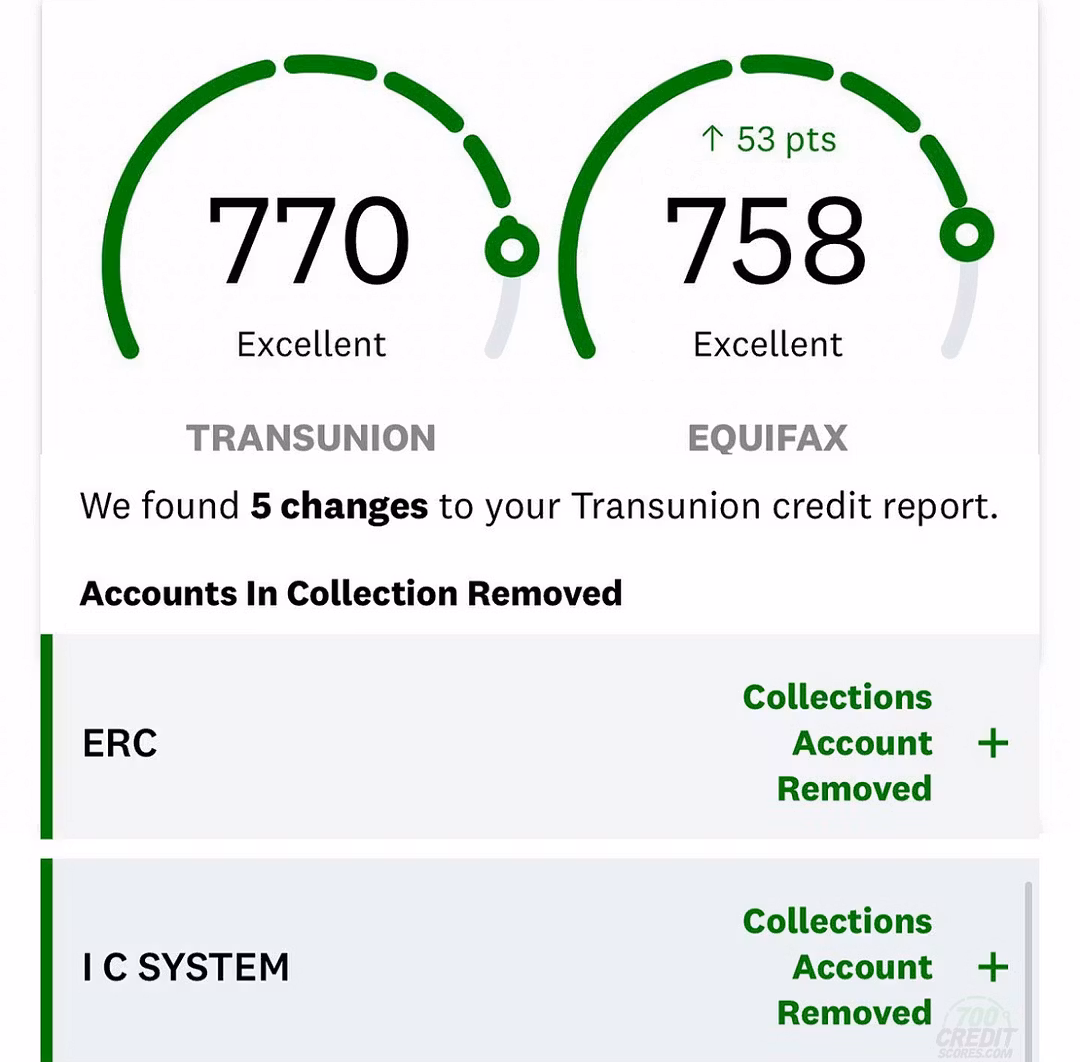Open the Equifax 758 score details

[x=767, y=240]
